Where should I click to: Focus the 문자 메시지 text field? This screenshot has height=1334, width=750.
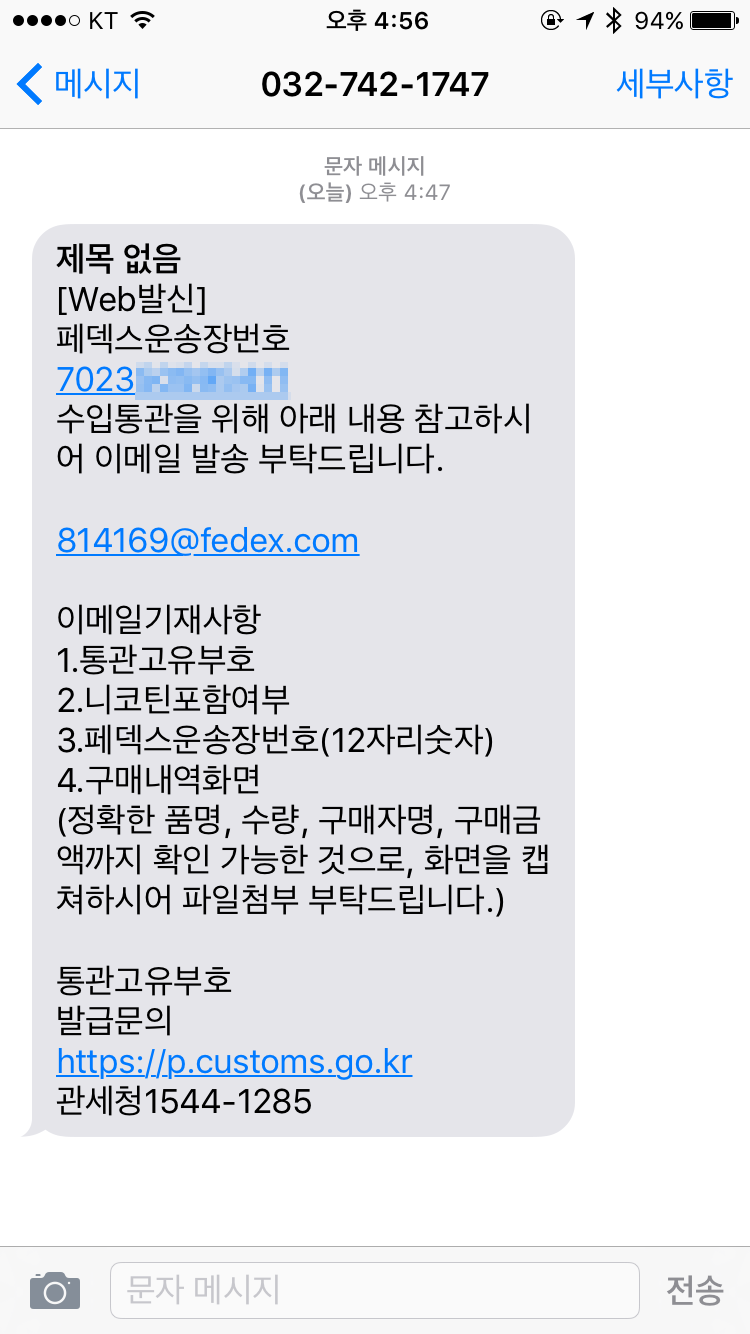point(374,1290)
